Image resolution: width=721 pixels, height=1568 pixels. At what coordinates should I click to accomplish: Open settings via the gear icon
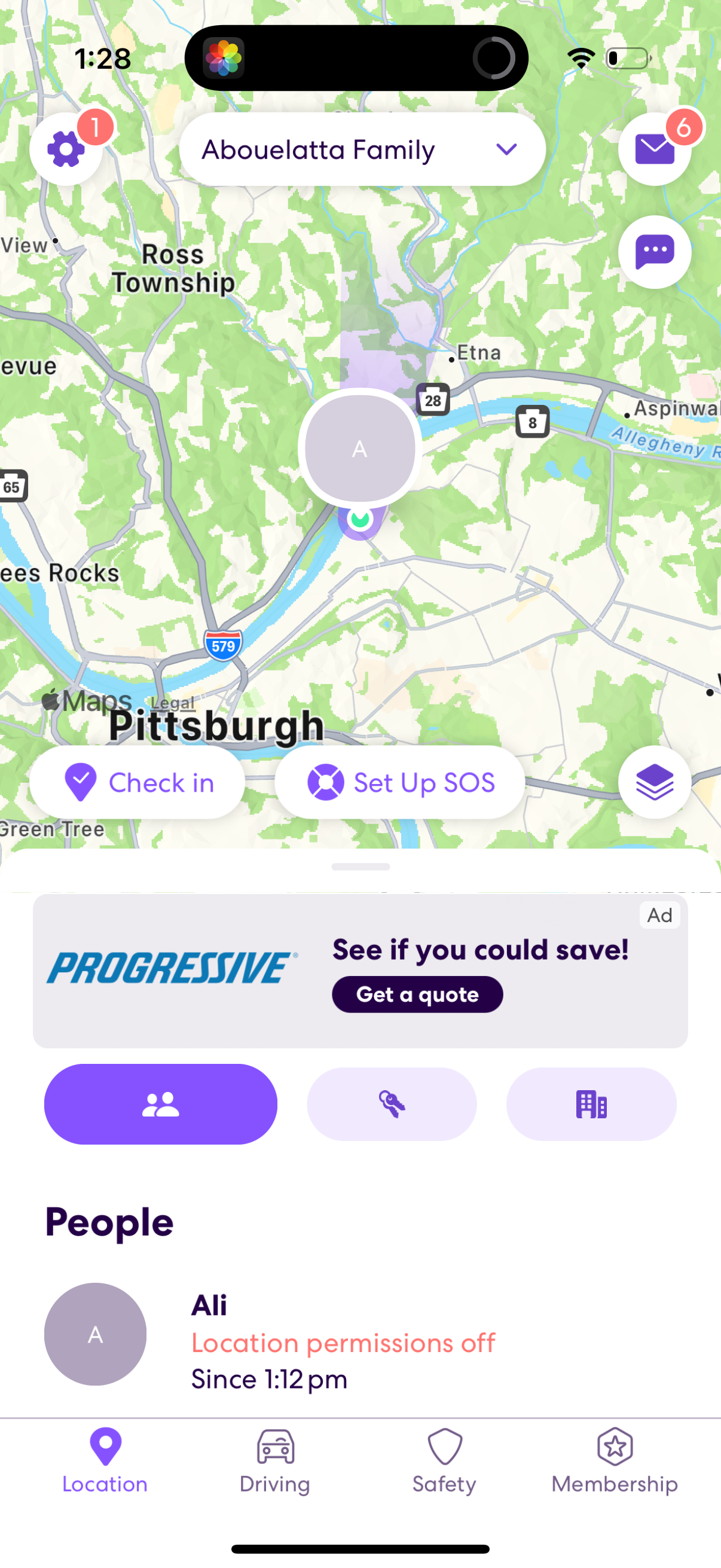(67, 148)
